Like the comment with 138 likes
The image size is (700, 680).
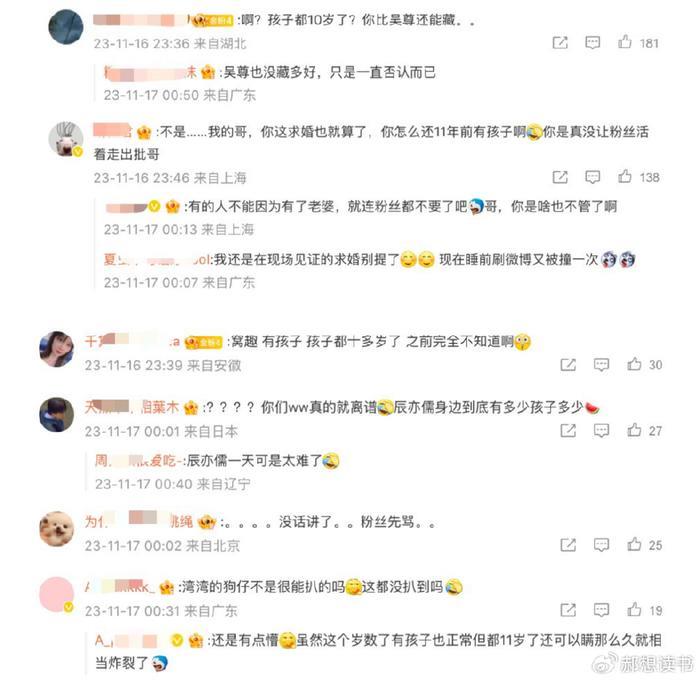coord(625,176)
